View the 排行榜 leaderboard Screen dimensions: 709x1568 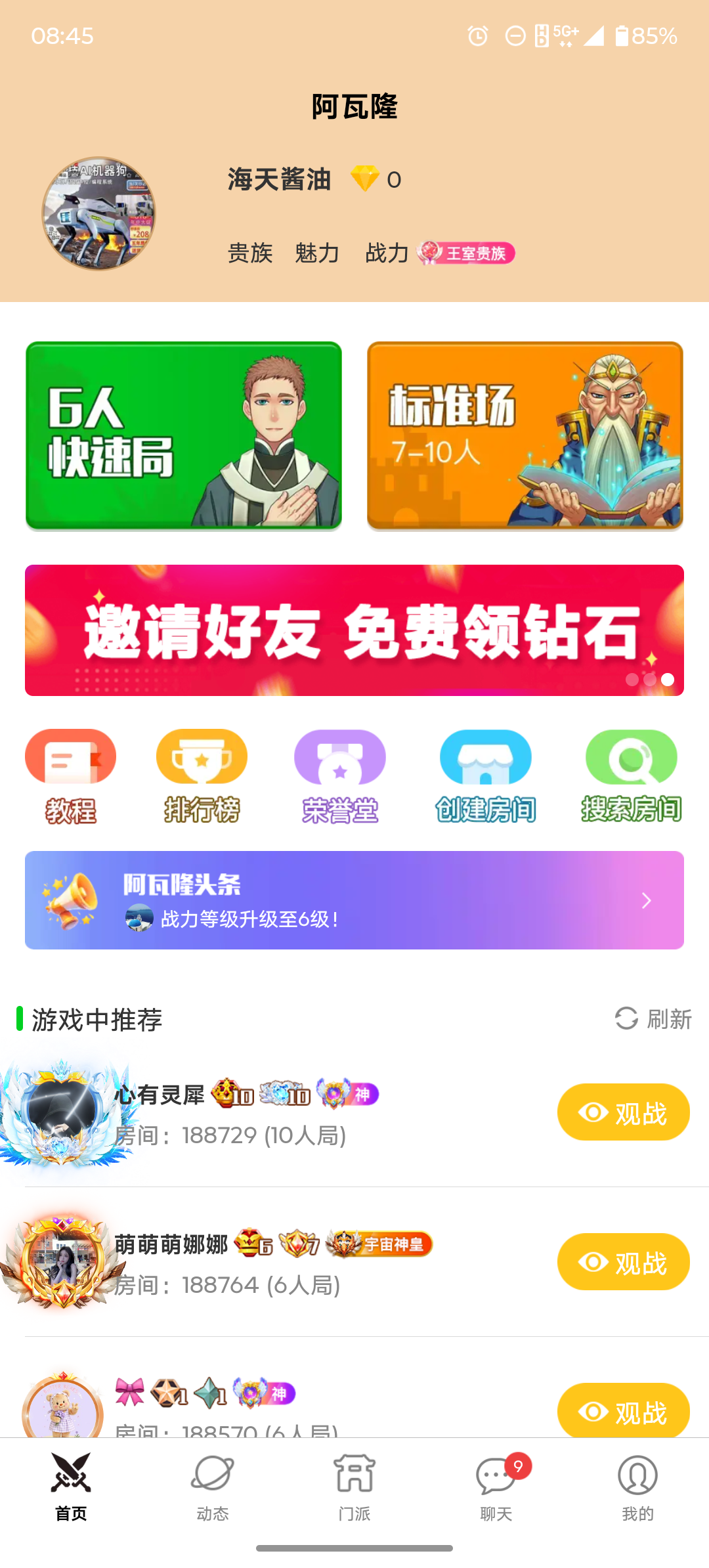coord(202,776)
